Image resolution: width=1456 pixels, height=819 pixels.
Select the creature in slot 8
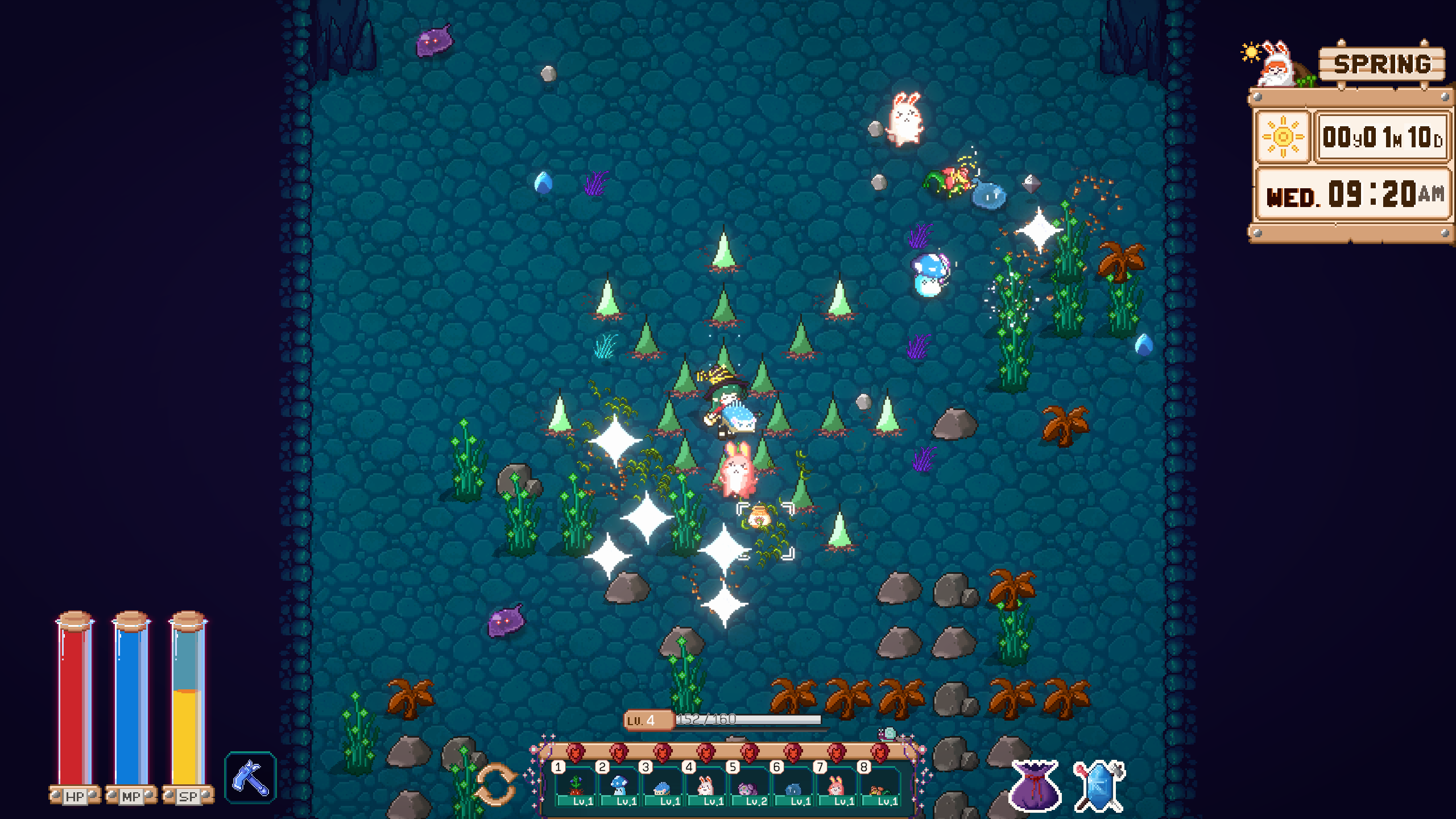tap(879, 787)
